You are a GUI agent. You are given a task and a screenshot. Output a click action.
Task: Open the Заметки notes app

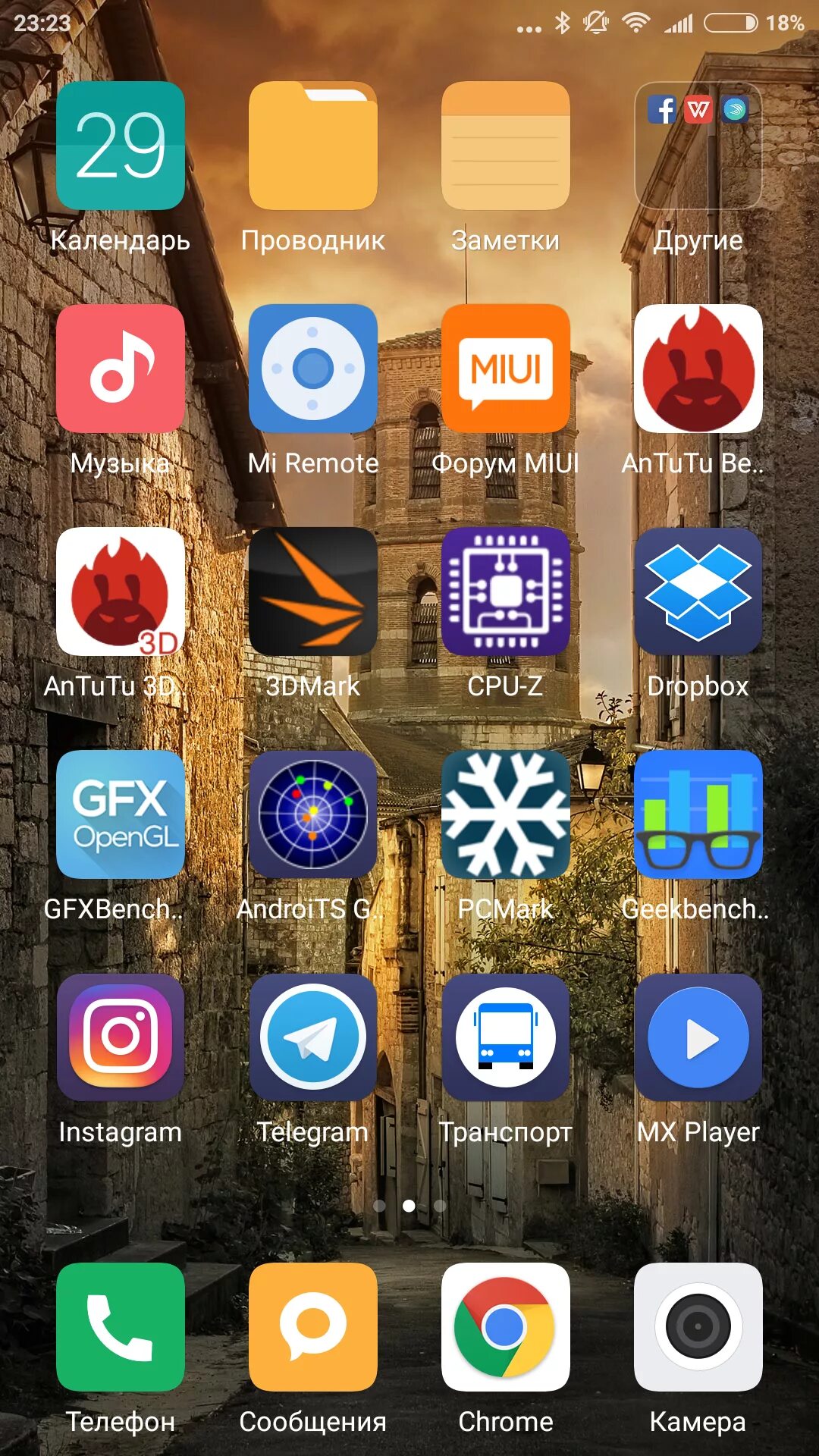click(506, 146)
